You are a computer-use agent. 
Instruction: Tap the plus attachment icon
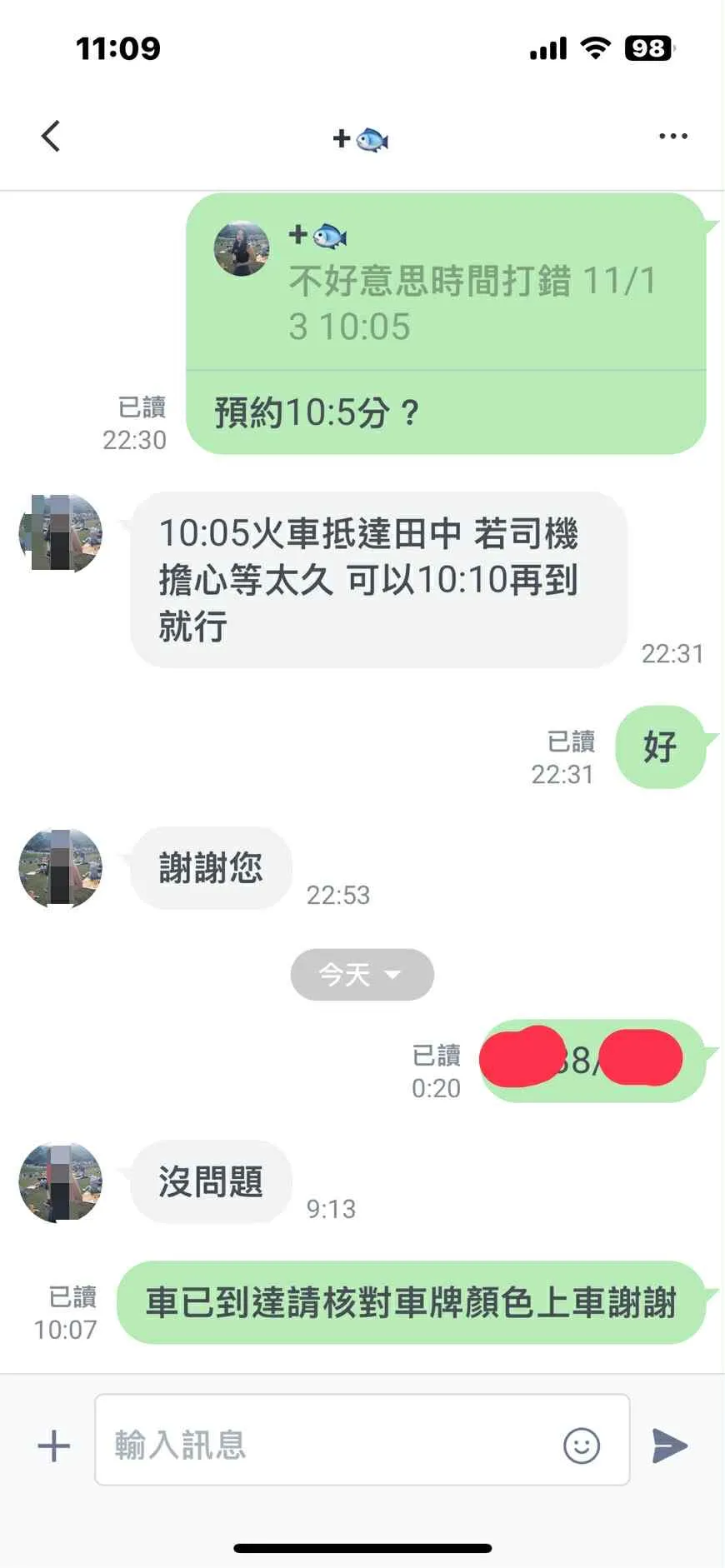(x=54, y=1446)
